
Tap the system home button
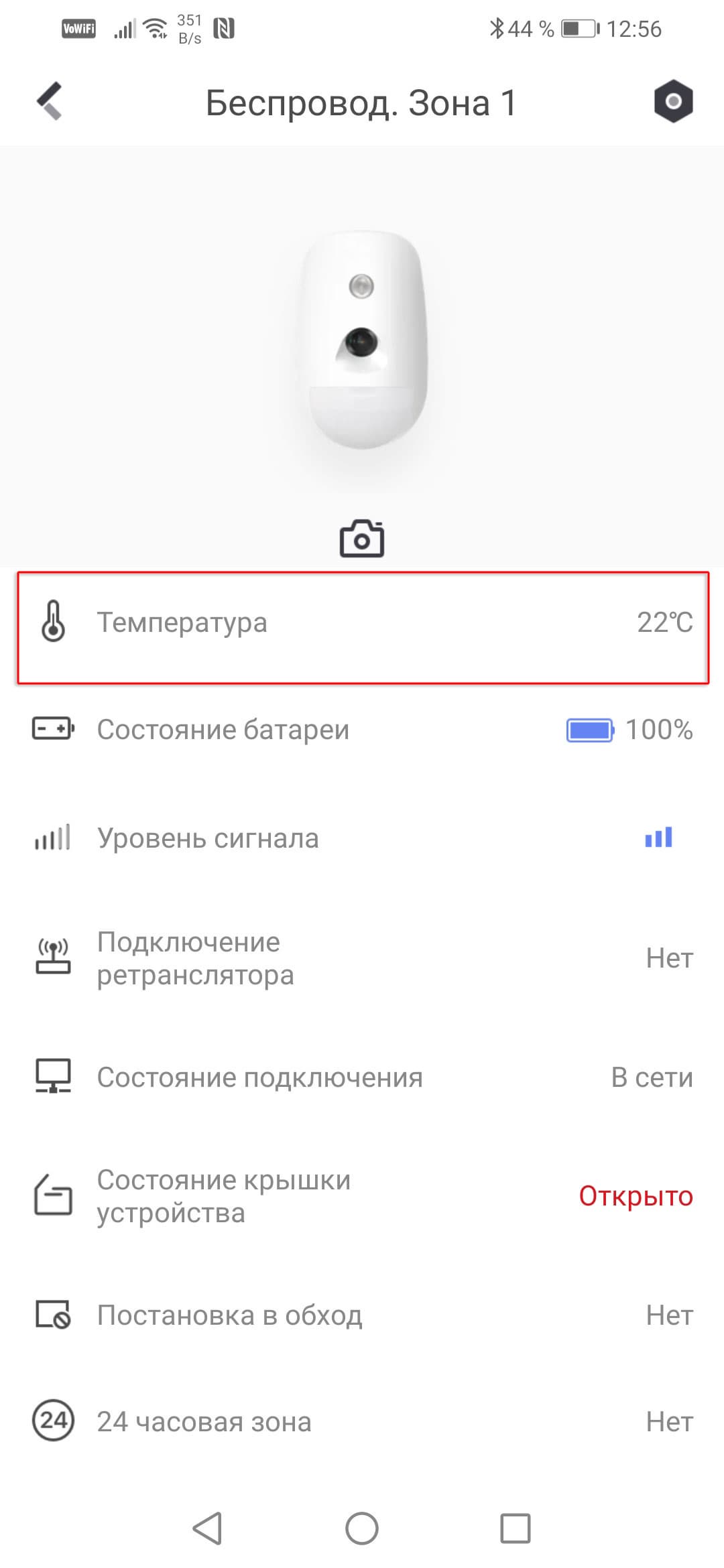pyautogui.click(x=362, y=1528)
